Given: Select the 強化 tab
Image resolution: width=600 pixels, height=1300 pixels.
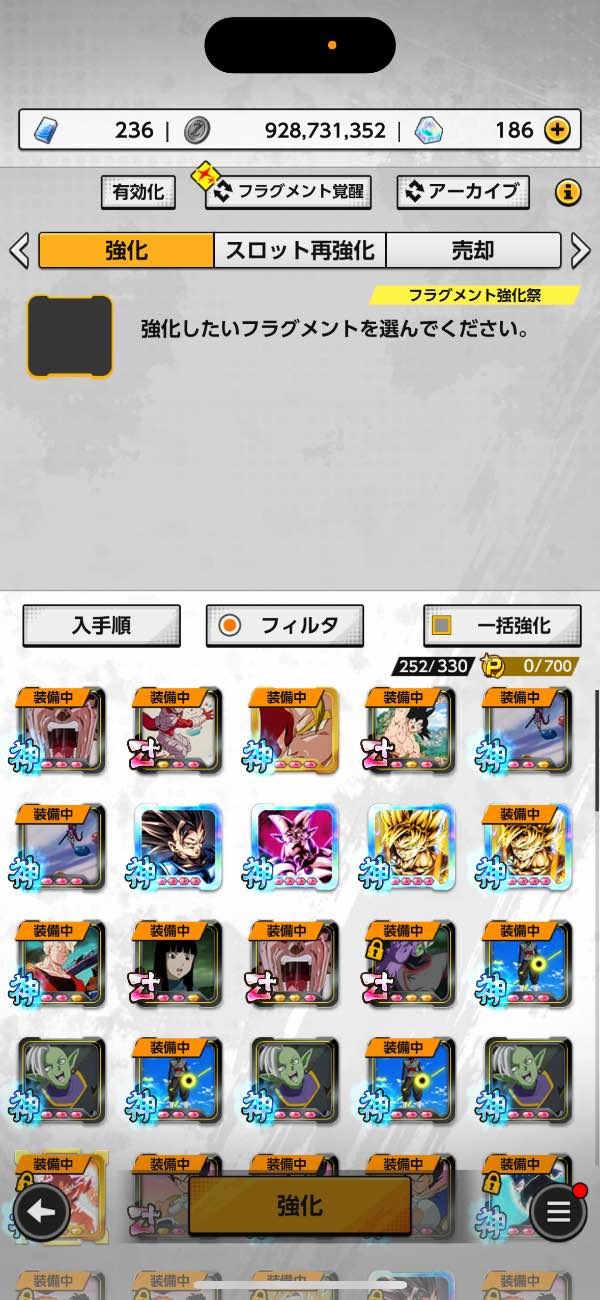Looking at the screenshot, I should pyautogui.click(x=126, y=250).
